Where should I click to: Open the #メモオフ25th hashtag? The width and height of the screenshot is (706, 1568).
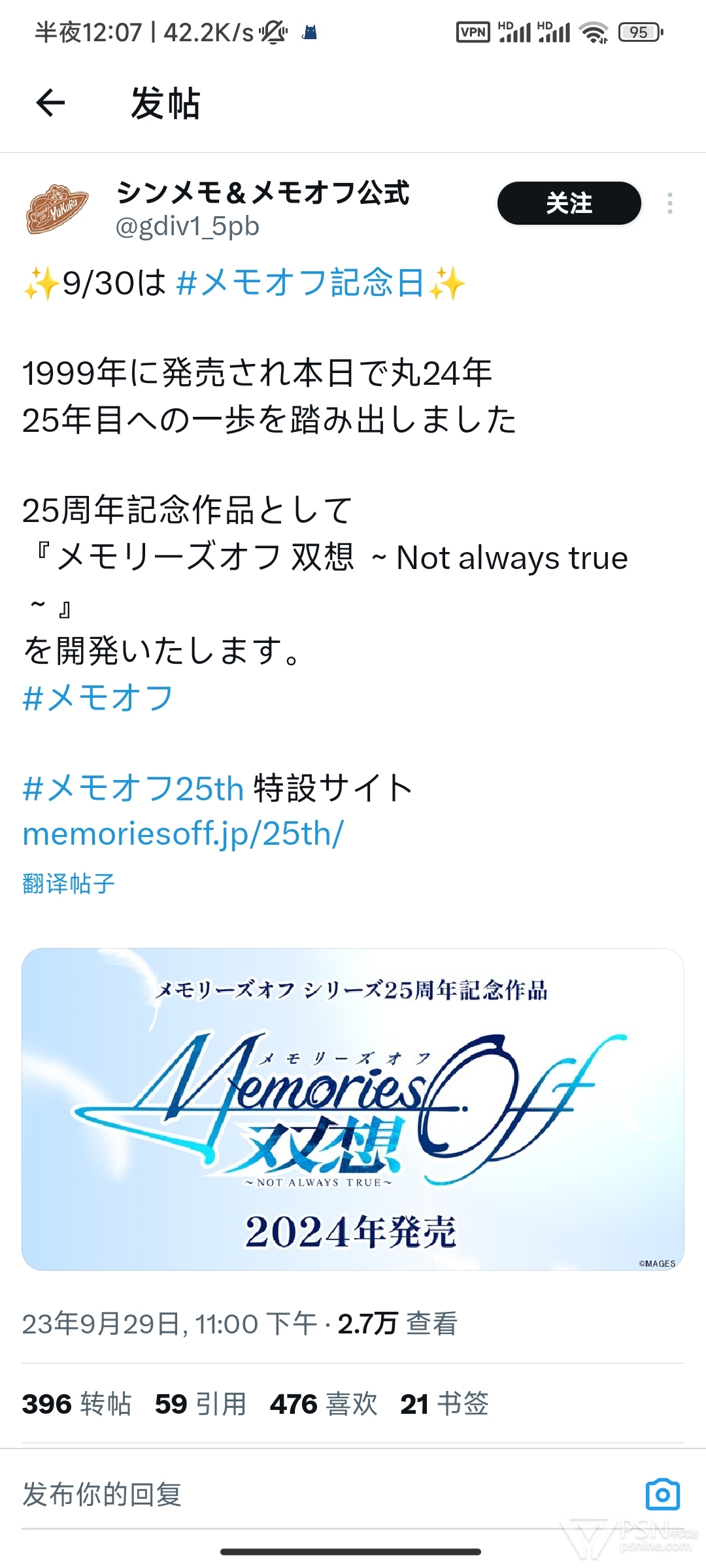click(133, 788)
